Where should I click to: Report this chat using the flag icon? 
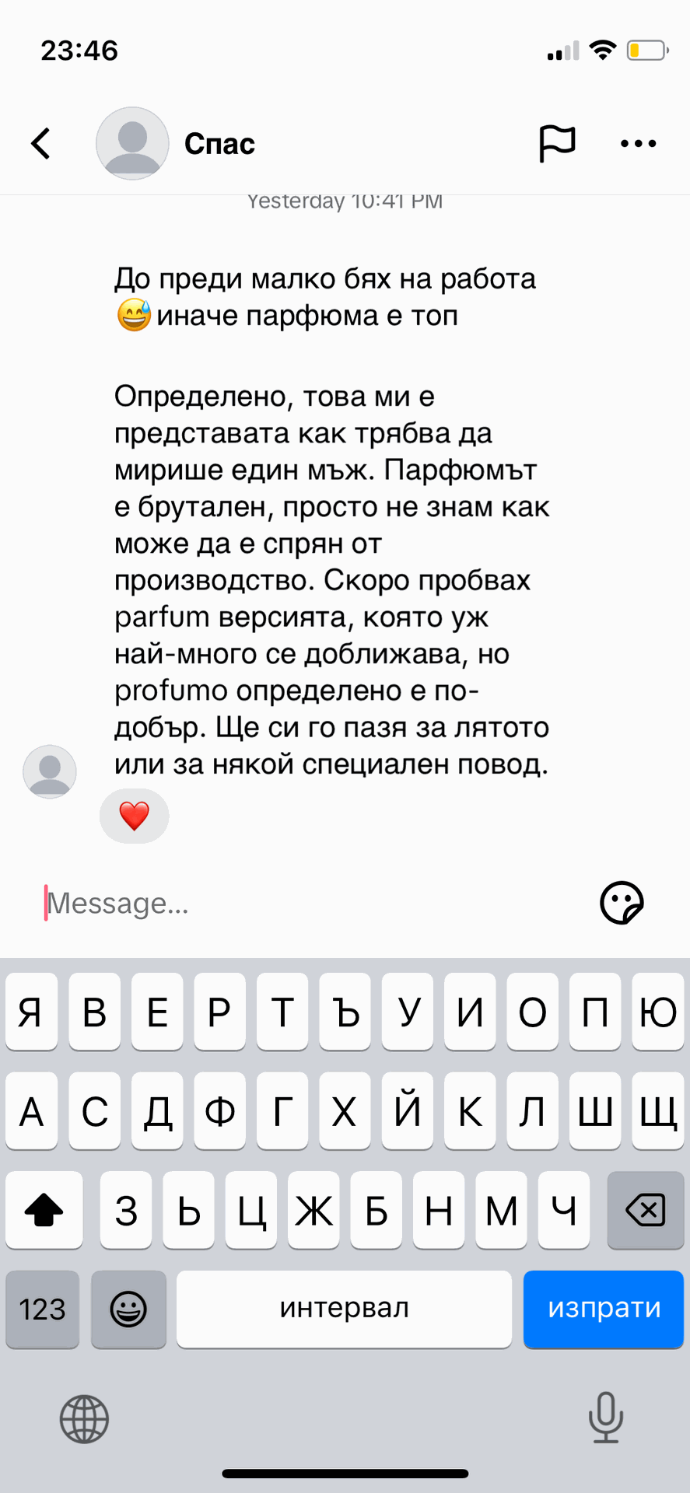557,144
